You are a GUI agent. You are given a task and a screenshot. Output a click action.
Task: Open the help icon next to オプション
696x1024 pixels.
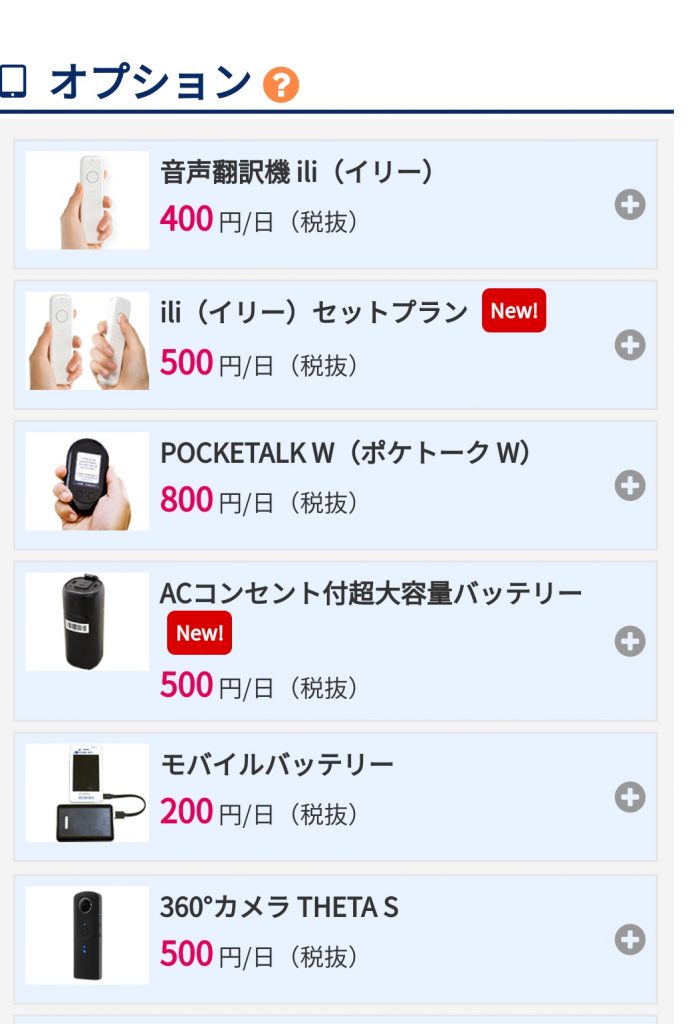pos(281,84)
